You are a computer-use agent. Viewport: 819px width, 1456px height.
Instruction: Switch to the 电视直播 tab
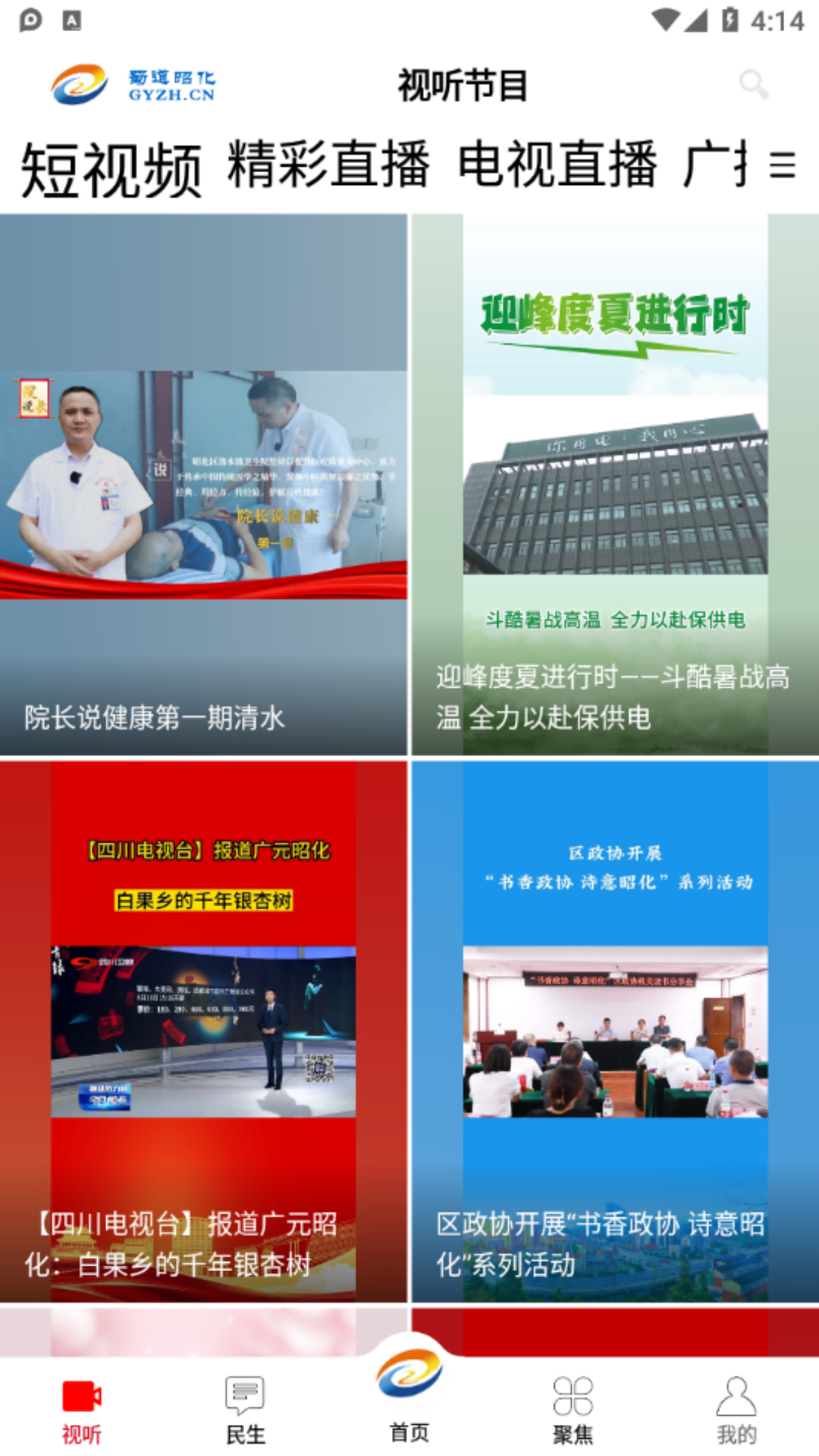coord(558,165)
